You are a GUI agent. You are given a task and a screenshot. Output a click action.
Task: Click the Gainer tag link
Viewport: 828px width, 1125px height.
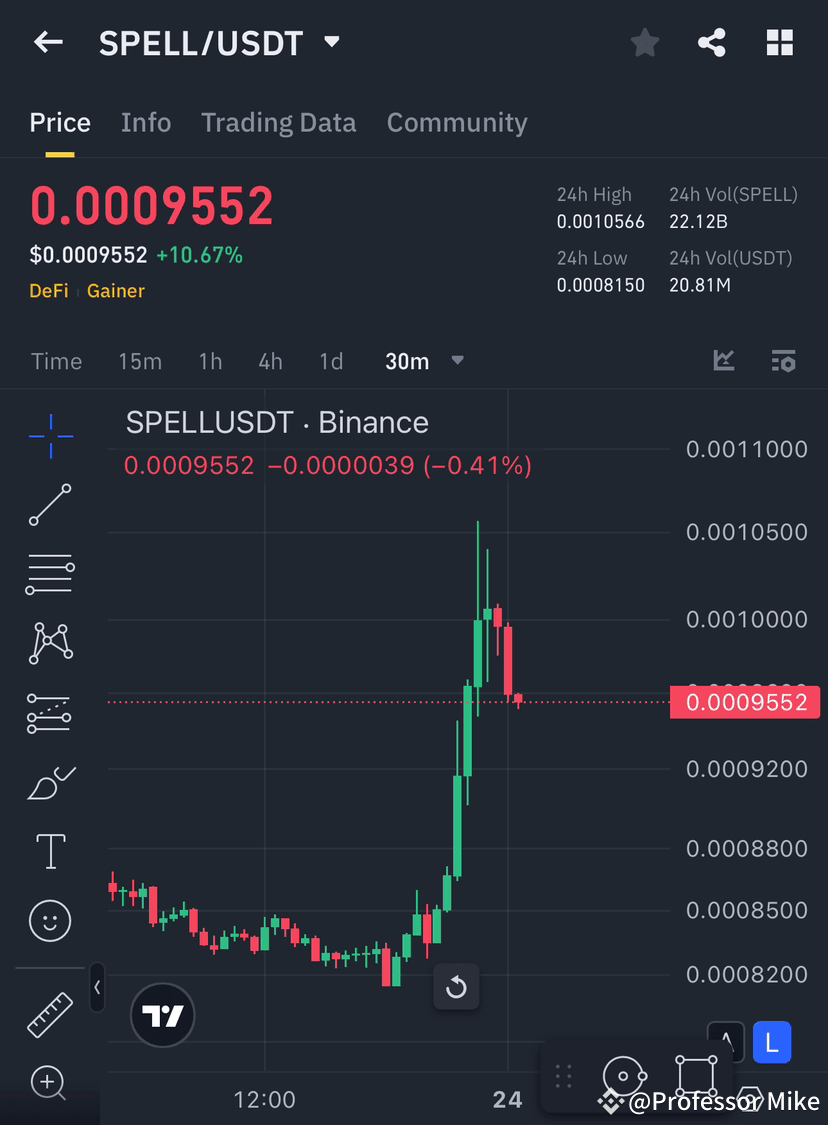[x=115, y=291]
